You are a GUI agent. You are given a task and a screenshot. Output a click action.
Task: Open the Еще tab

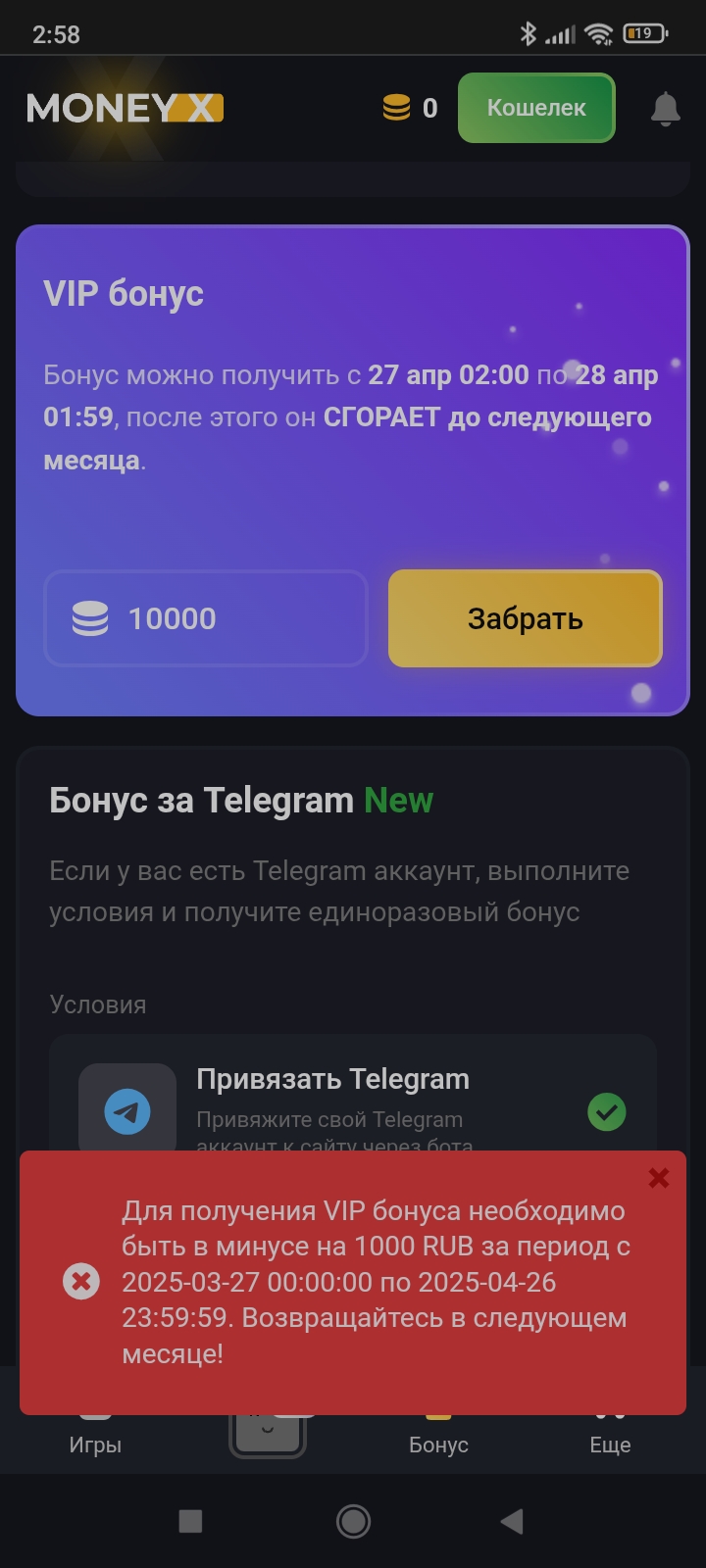pyautogui.click(x=610, y=1443)
